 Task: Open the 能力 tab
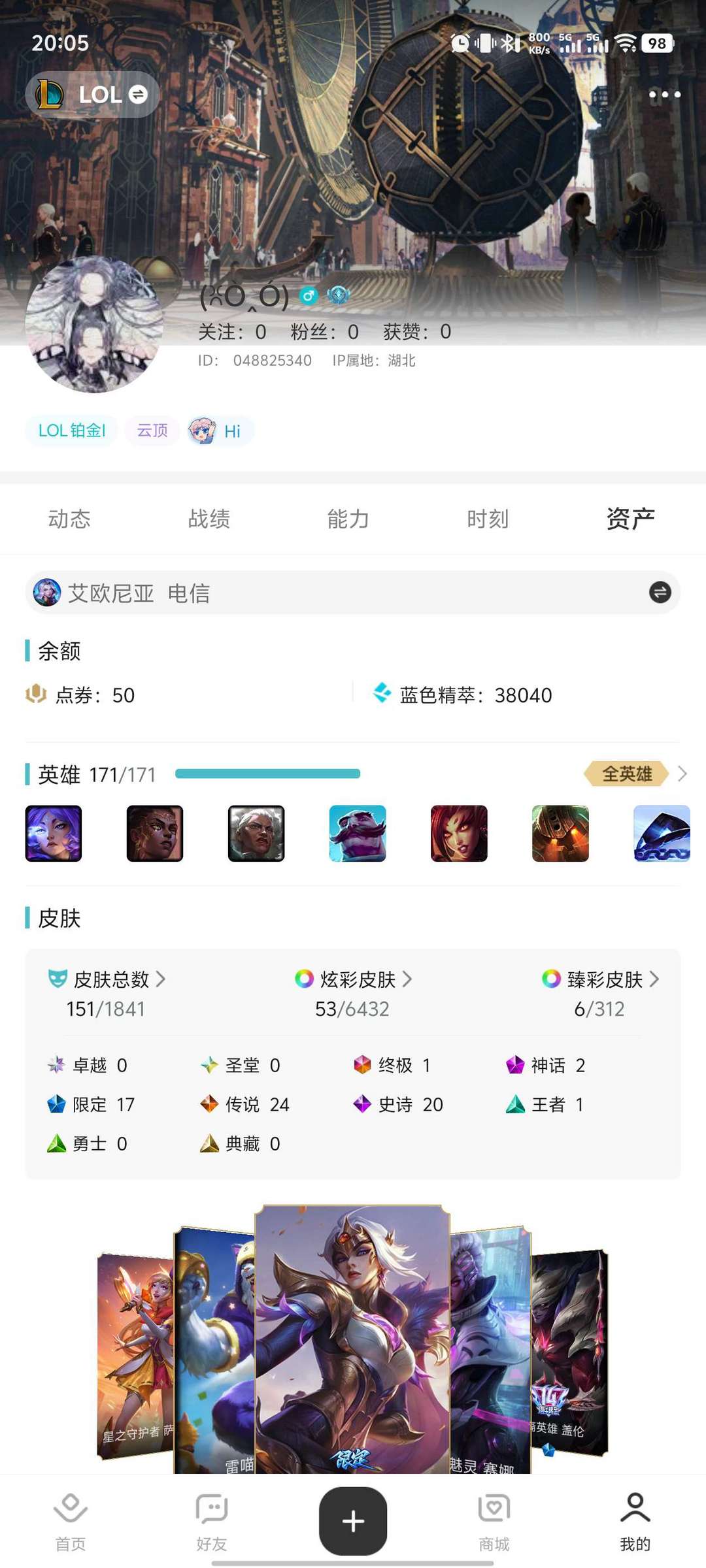[x=348, y=519]
